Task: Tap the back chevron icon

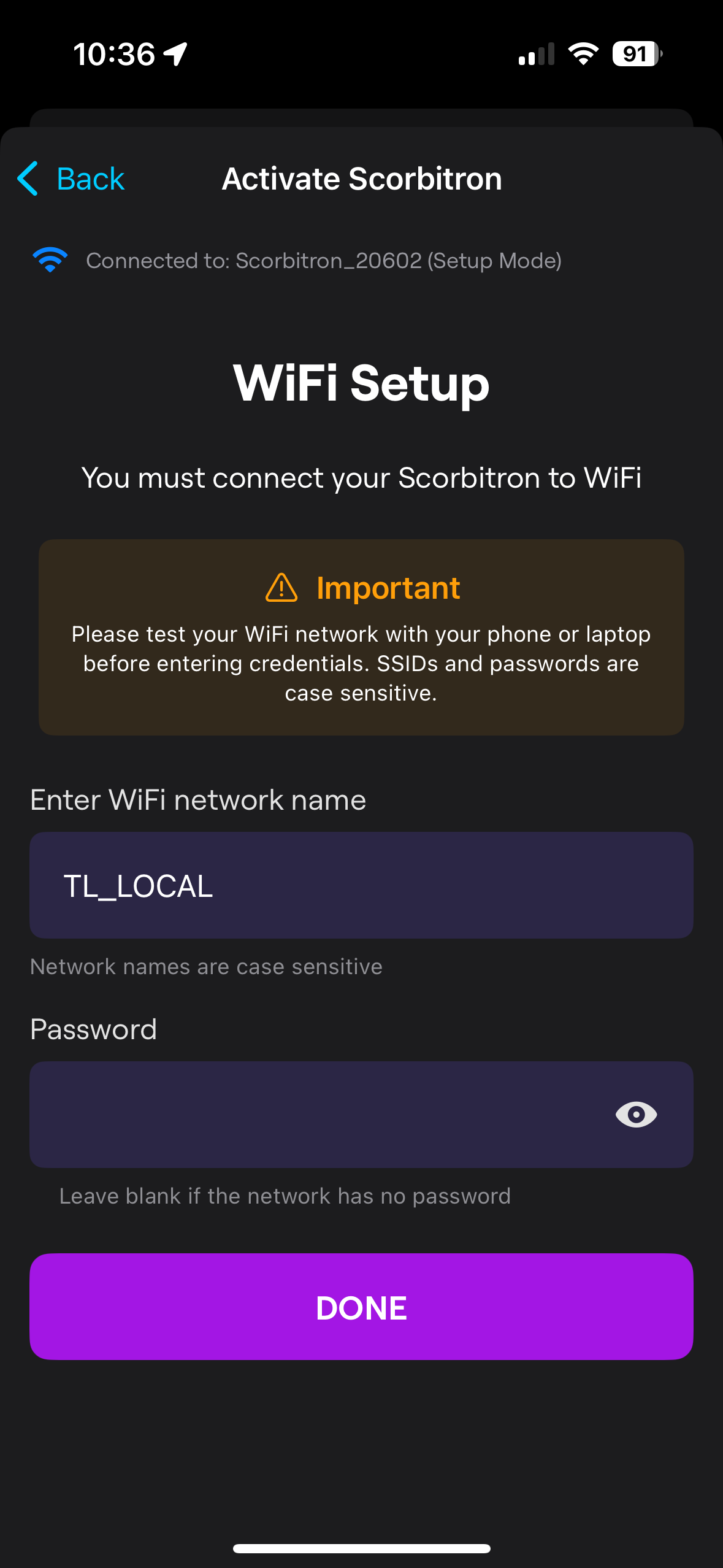Action: pyautogui.click(x=27, y=179)
